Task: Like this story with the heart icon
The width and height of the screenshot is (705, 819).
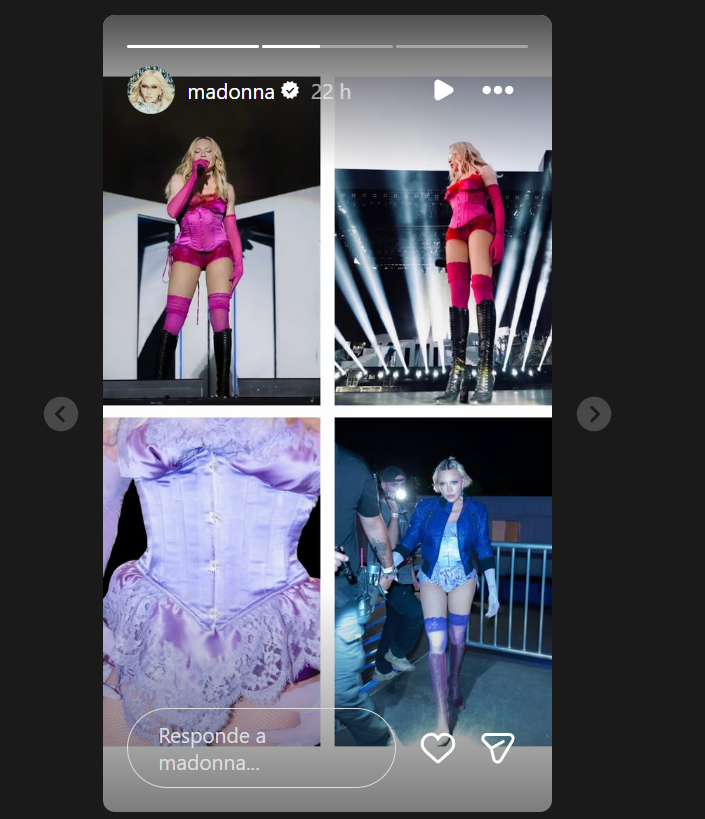Action: tap(438, 748)
